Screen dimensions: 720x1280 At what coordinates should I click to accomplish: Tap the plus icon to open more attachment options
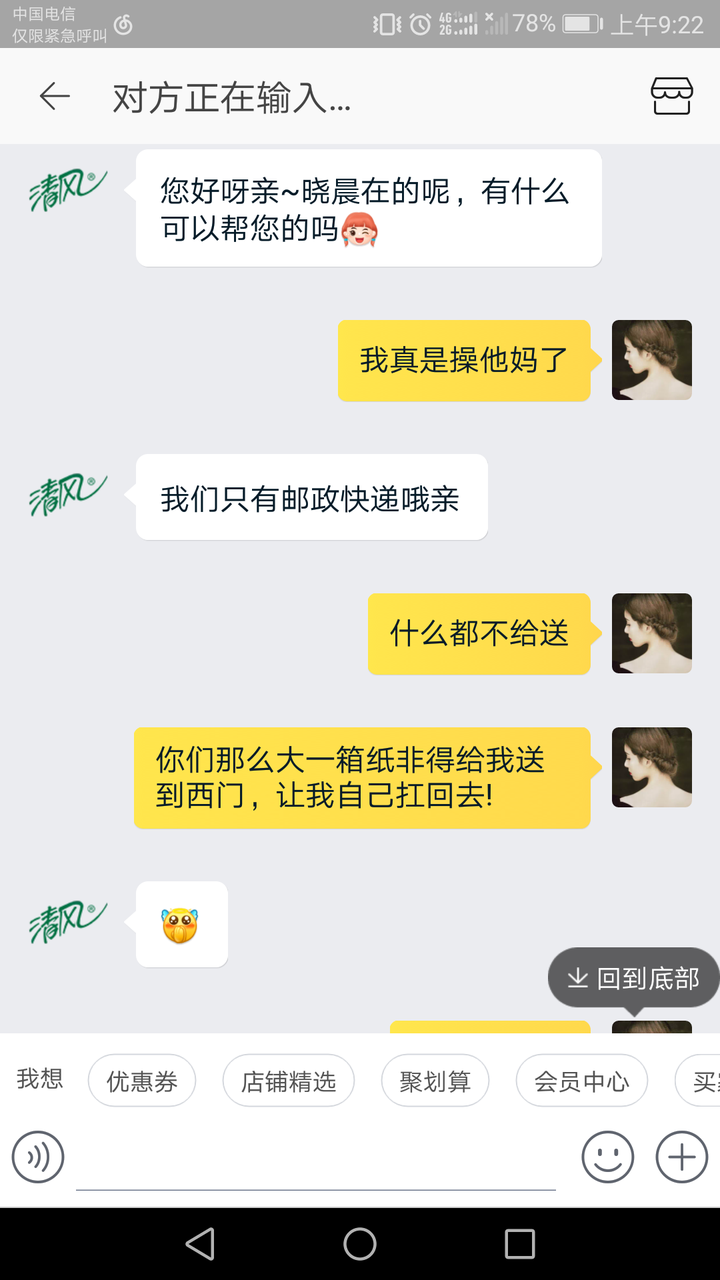click(680, 1156)
